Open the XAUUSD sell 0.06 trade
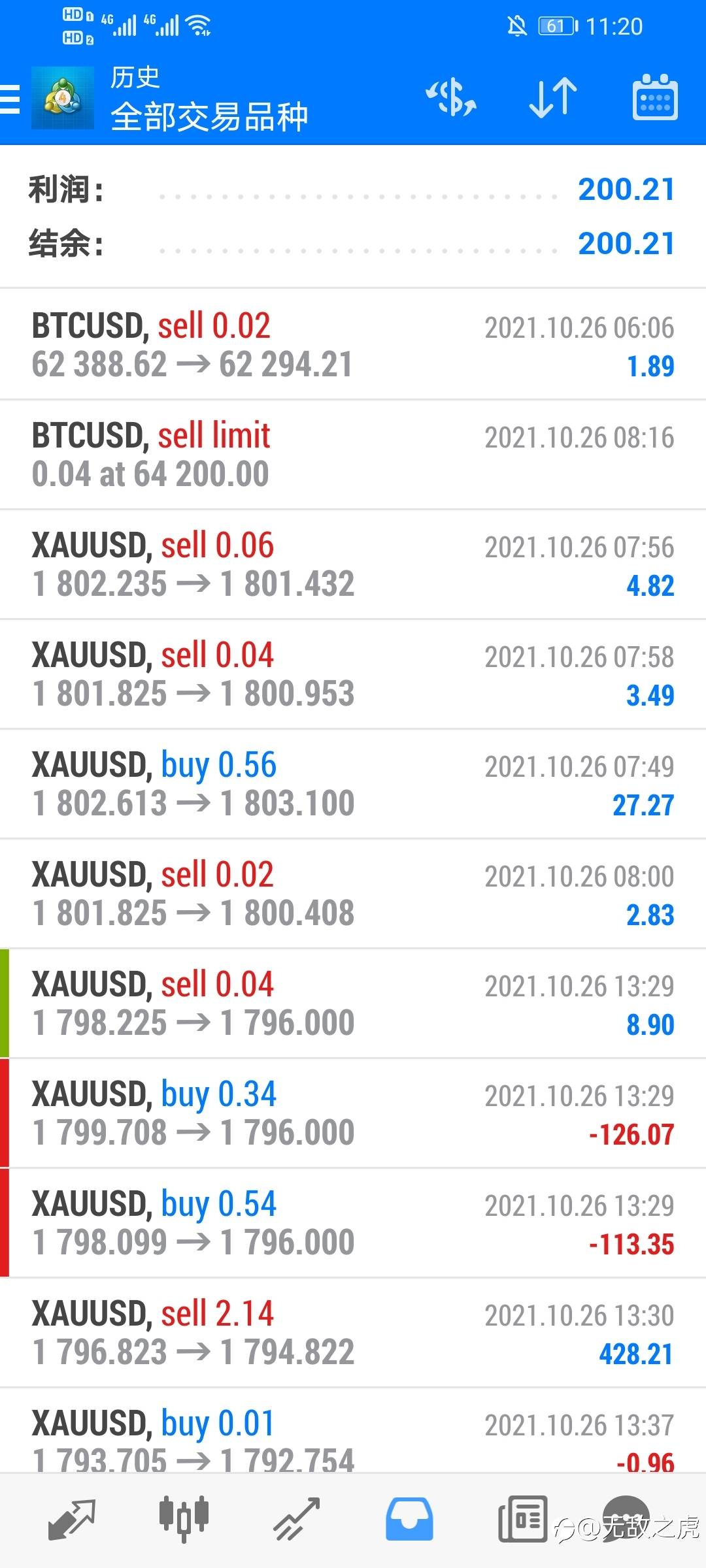706x1568 pixels. [x=353, y=564]
